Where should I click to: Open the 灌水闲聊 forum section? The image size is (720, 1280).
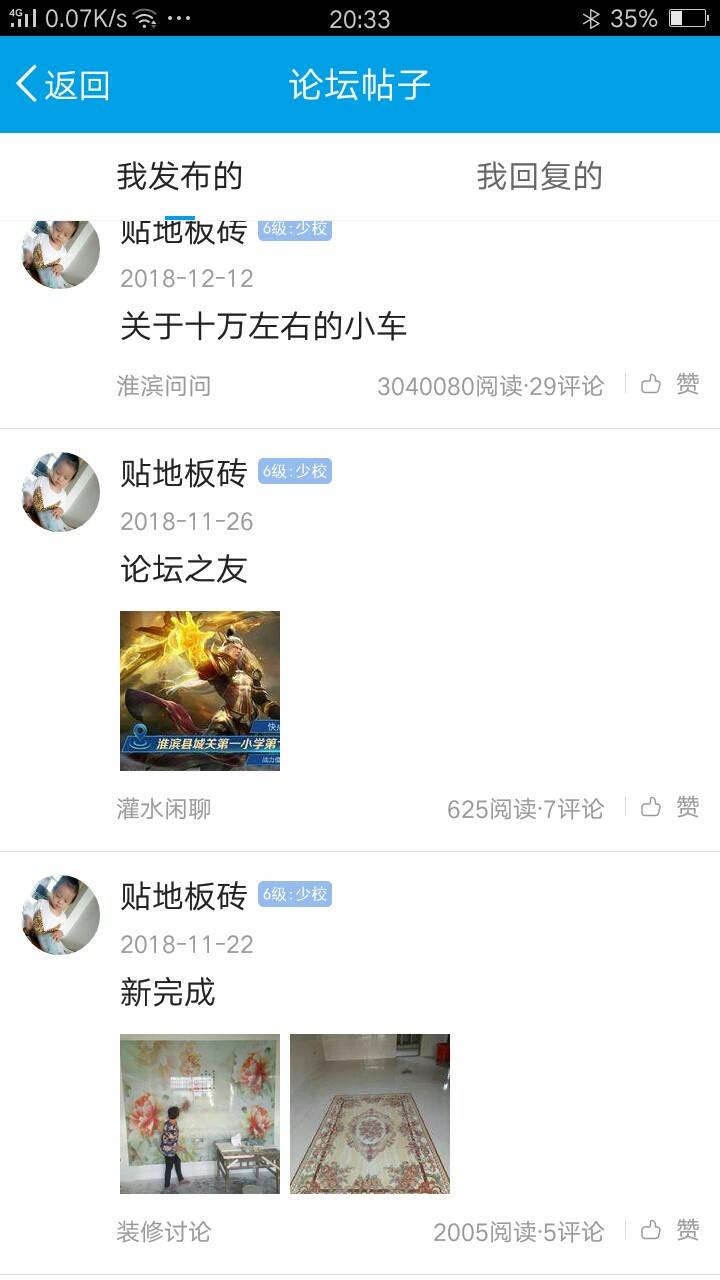point(164,809)
